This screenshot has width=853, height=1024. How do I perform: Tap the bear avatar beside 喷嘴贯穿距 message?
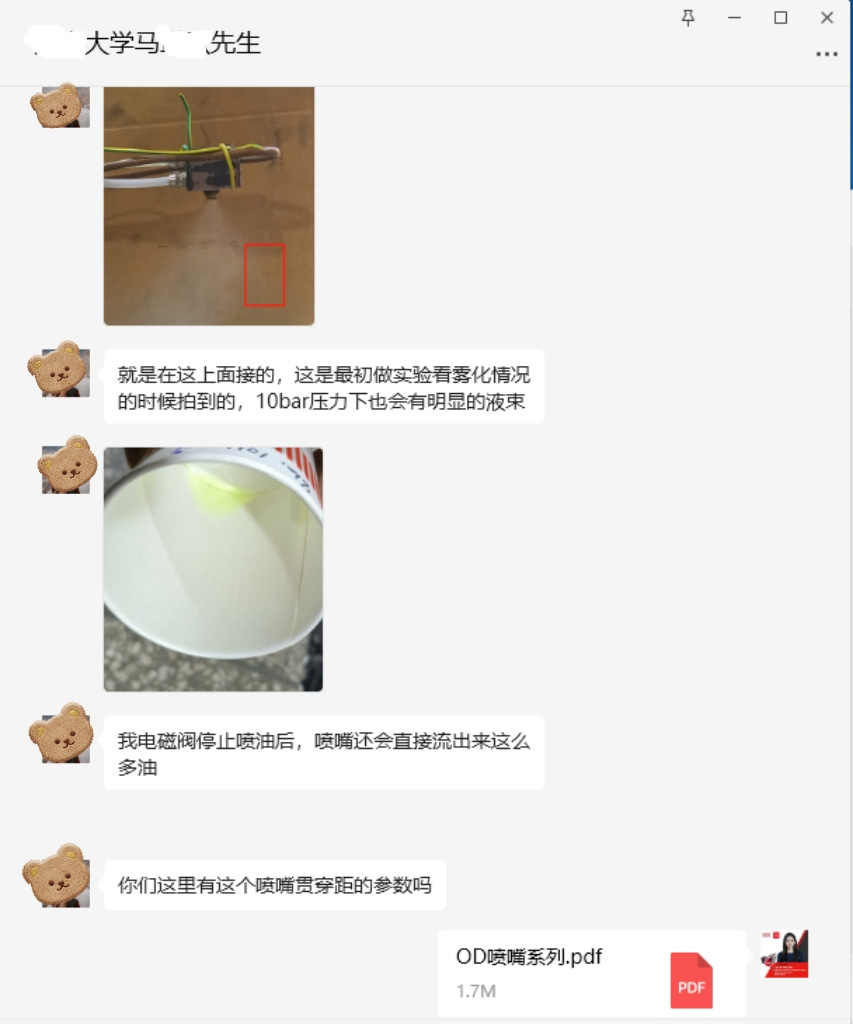coord(58,876)
